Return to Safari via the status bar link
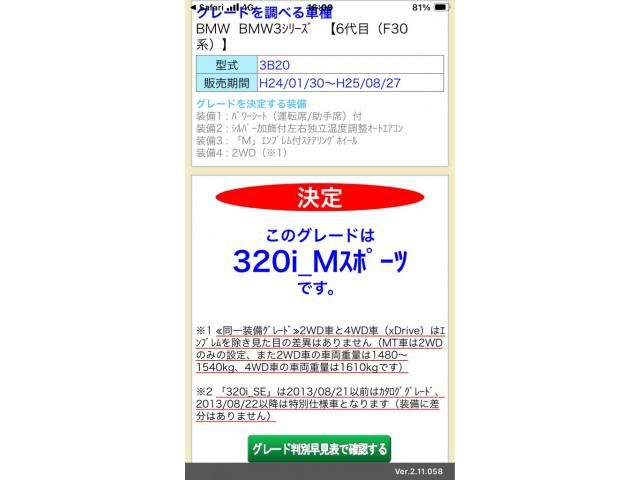 pos(210,6)
